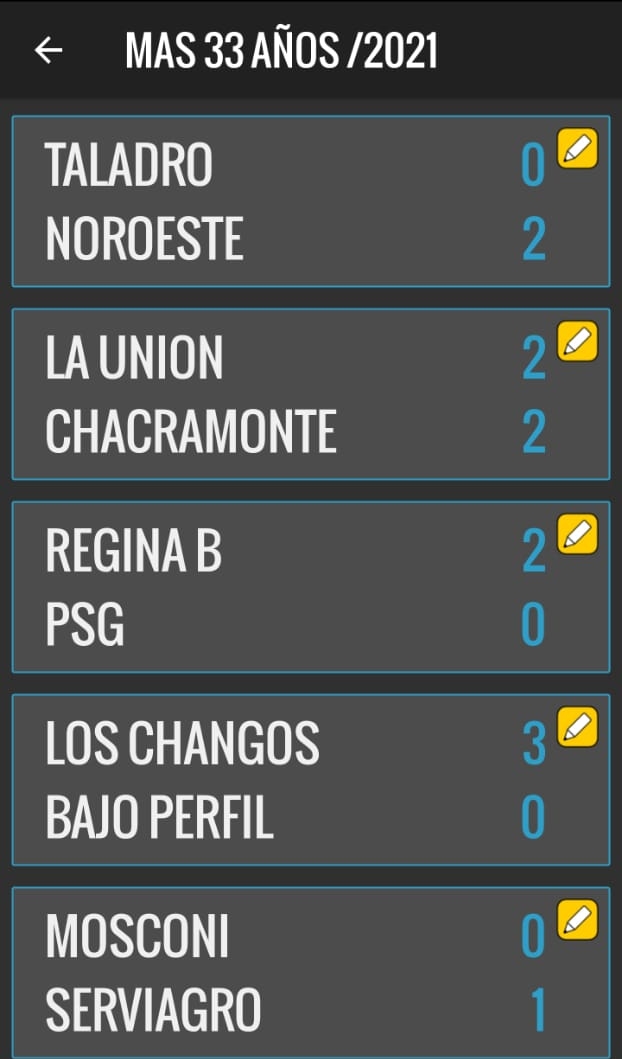Edit the Mosconi vs Serviagro result
Viewport: 622px width, 1059px height.
pos(577,919)
